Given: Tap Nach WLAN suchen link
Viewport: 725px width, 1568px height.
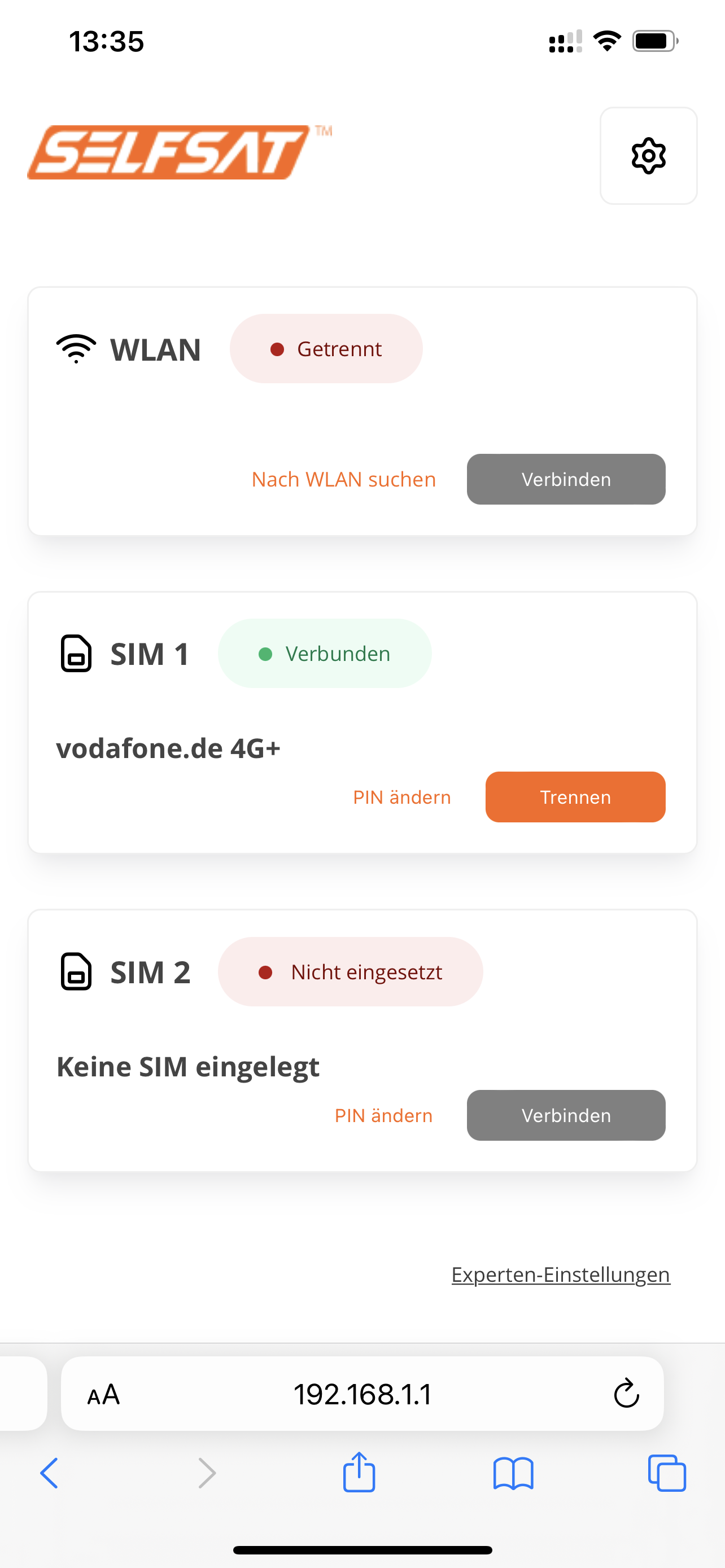Looking at the screenshot, I should [x=343, y=479].
